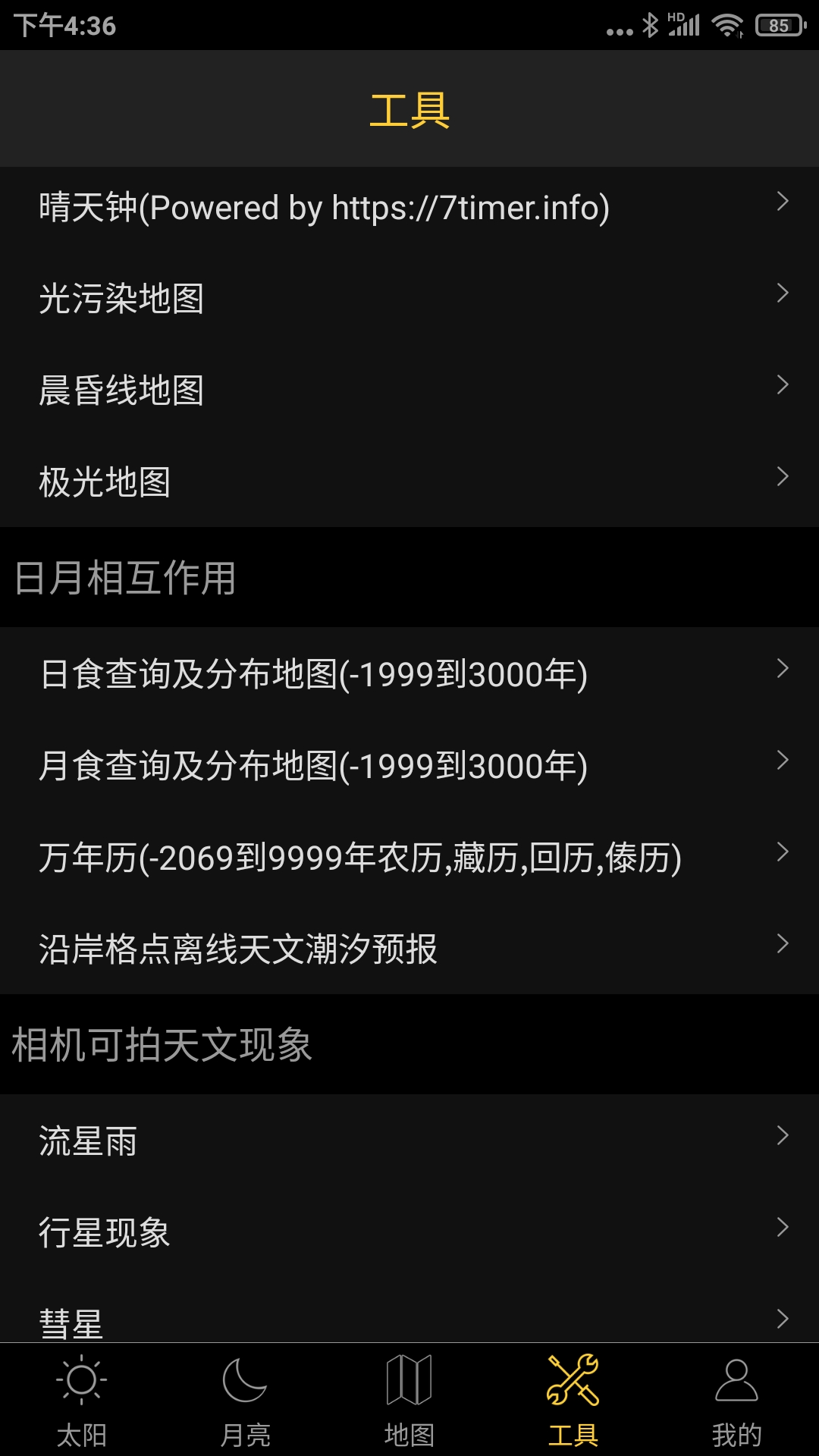Open the 万年历 perpetual calendar tool
Viewport: 819px width, 1456px height.
click(409, 858)
